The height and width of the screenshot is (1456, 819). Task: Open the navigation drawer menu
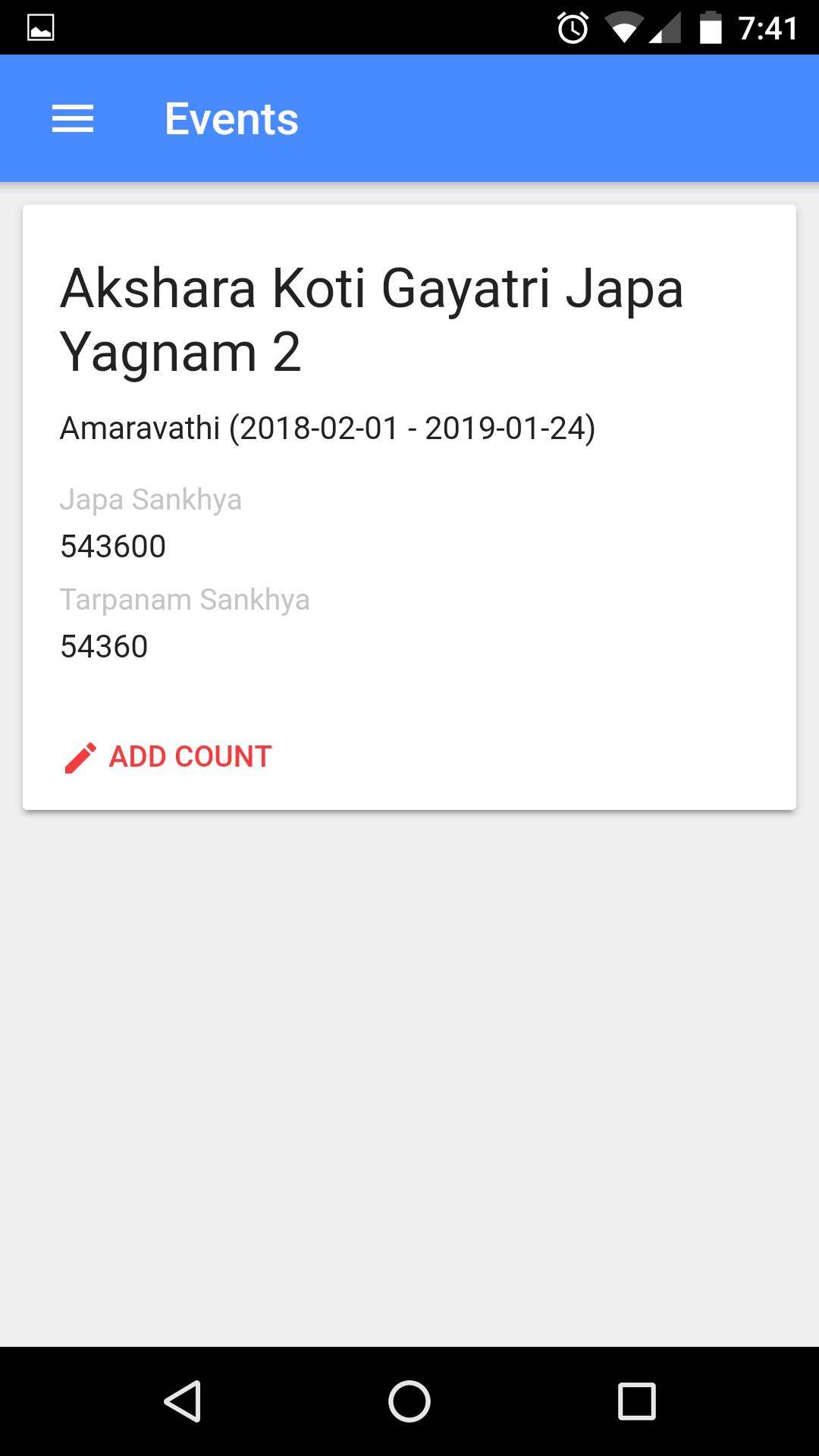[73, 118]
